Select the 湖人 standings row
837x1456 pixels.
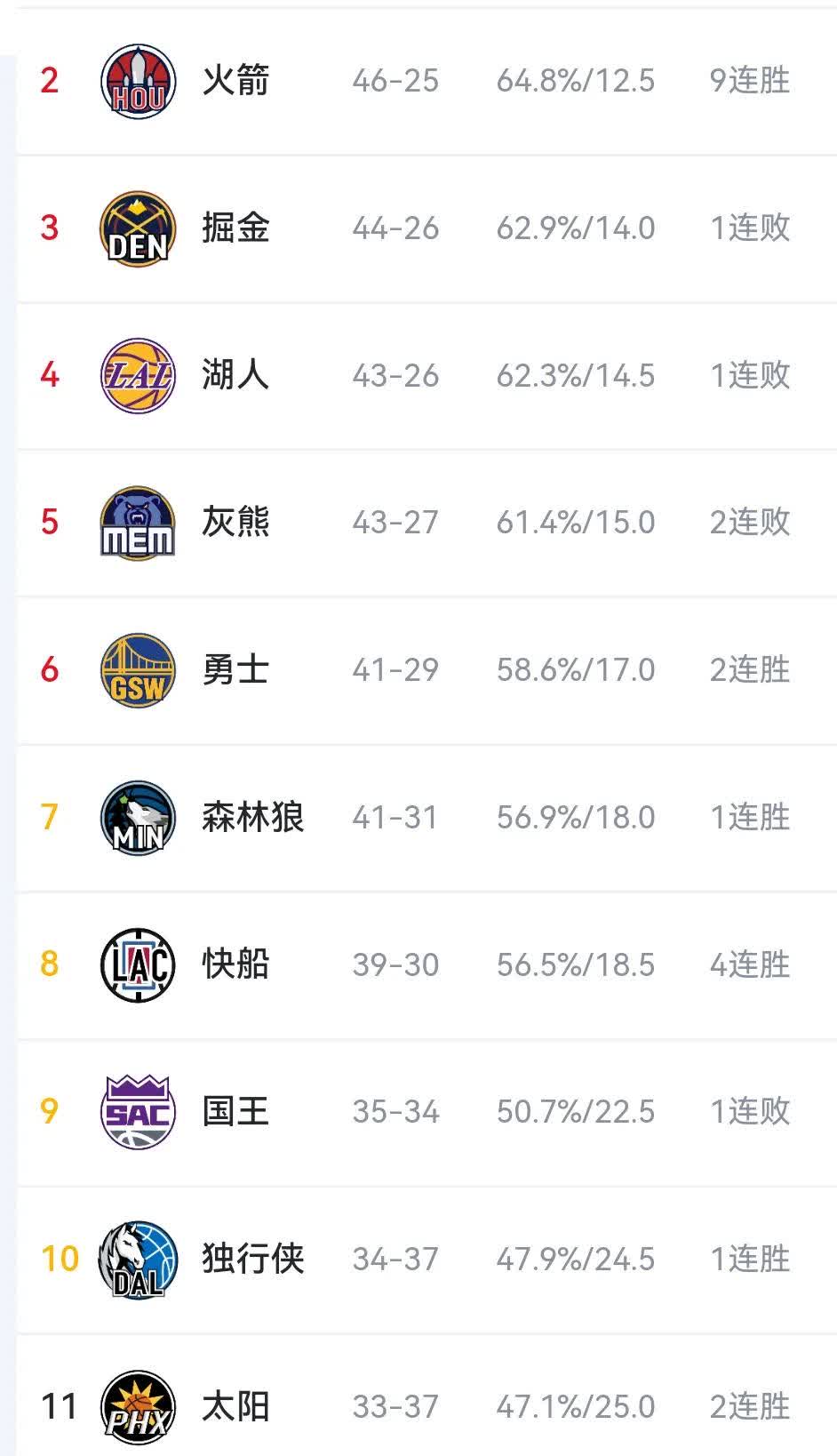[418, 374]
